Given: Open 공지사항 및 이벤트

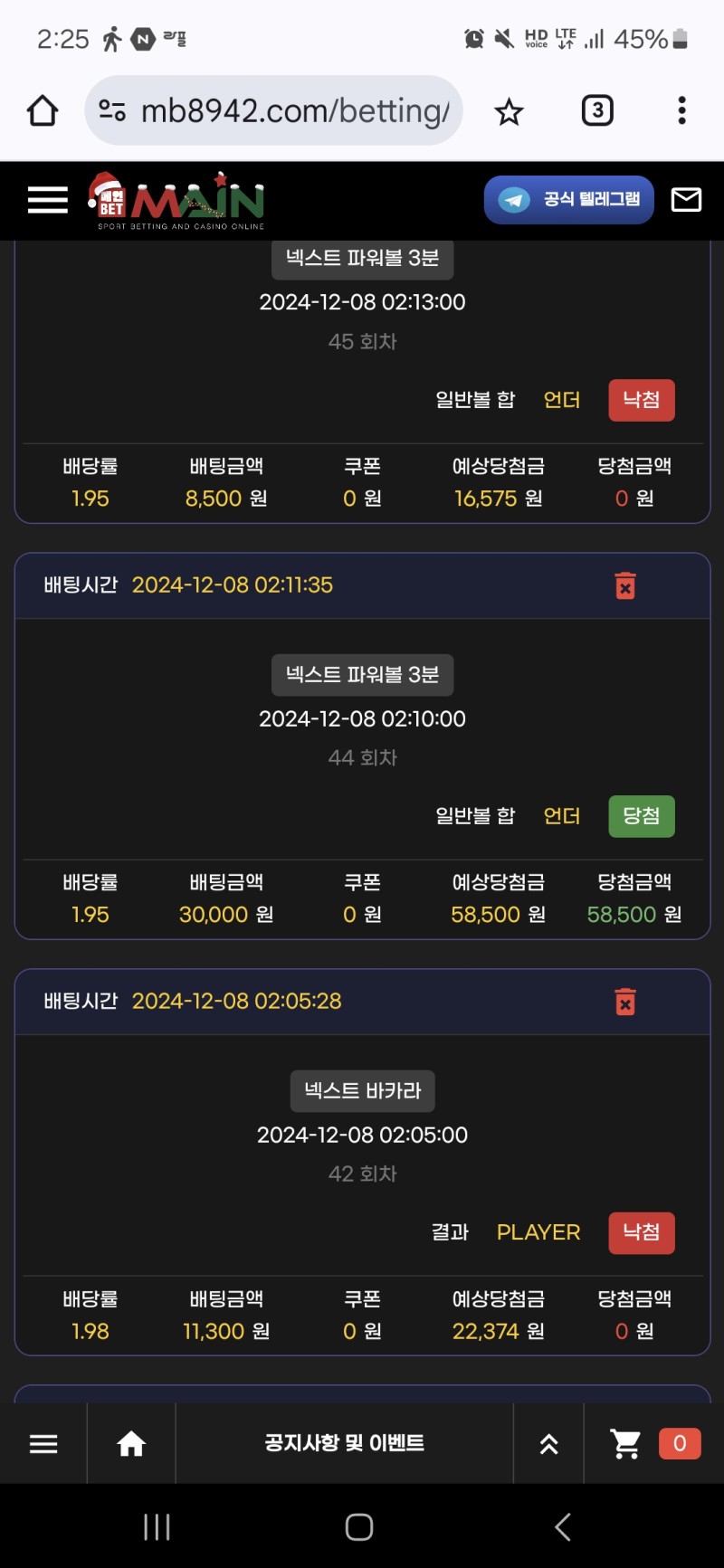Looking at the screenshot, I should 344,1443.
